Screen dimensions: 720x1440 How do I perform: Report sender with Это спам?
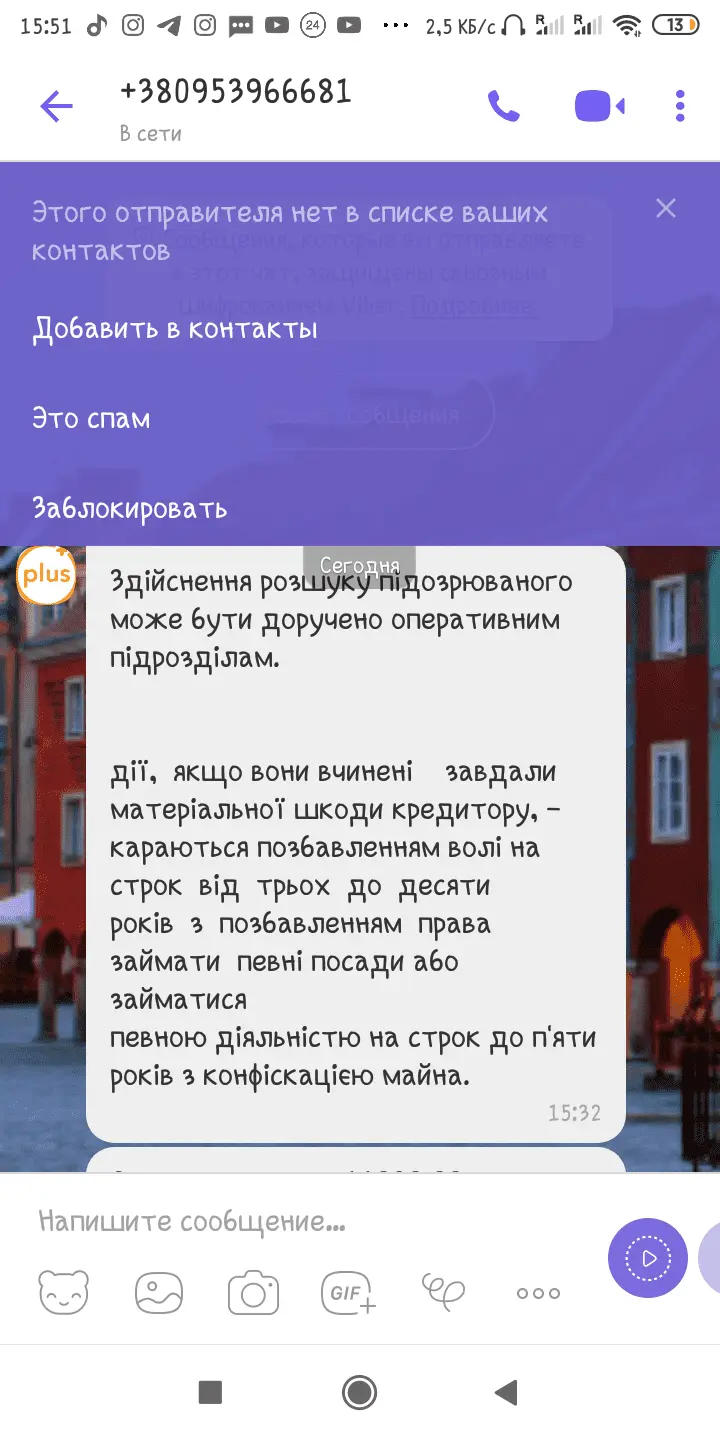(x=91, y=418)
